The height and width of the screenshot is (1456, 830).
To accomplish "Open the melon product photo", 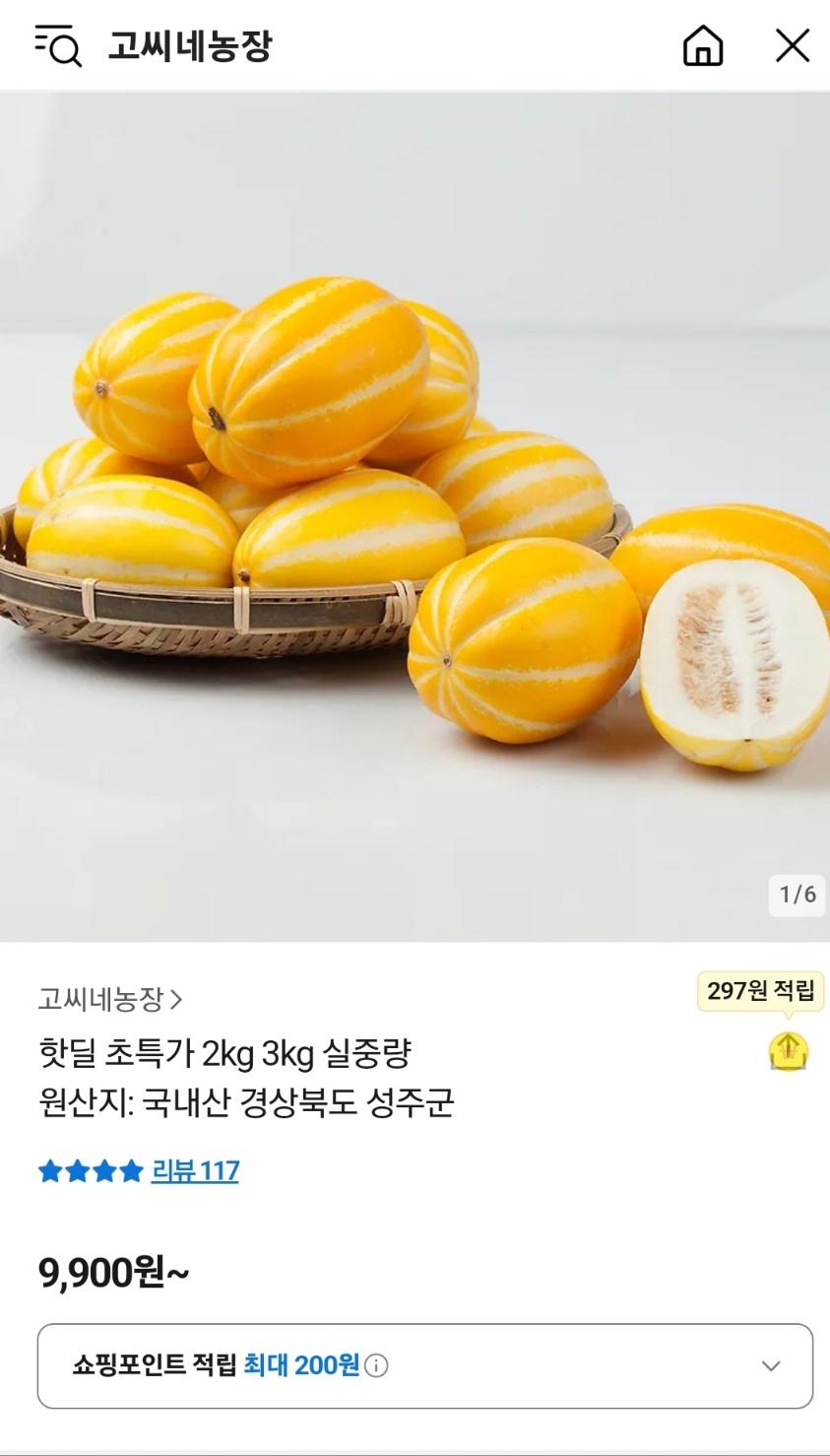I will coord(415,517).
